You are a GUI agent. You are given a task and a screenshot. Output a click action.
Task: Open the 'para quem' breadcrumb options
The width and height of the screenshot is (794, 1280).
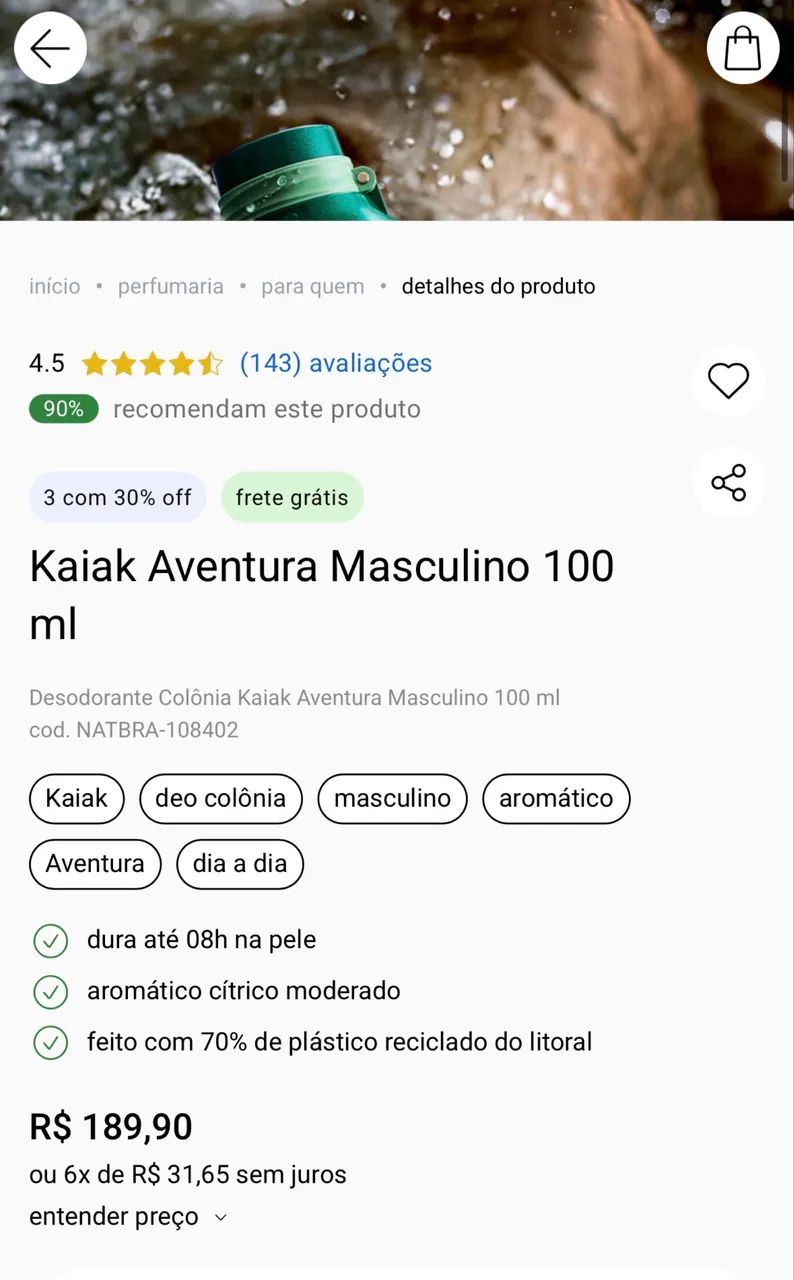click(x=312, y=286)
